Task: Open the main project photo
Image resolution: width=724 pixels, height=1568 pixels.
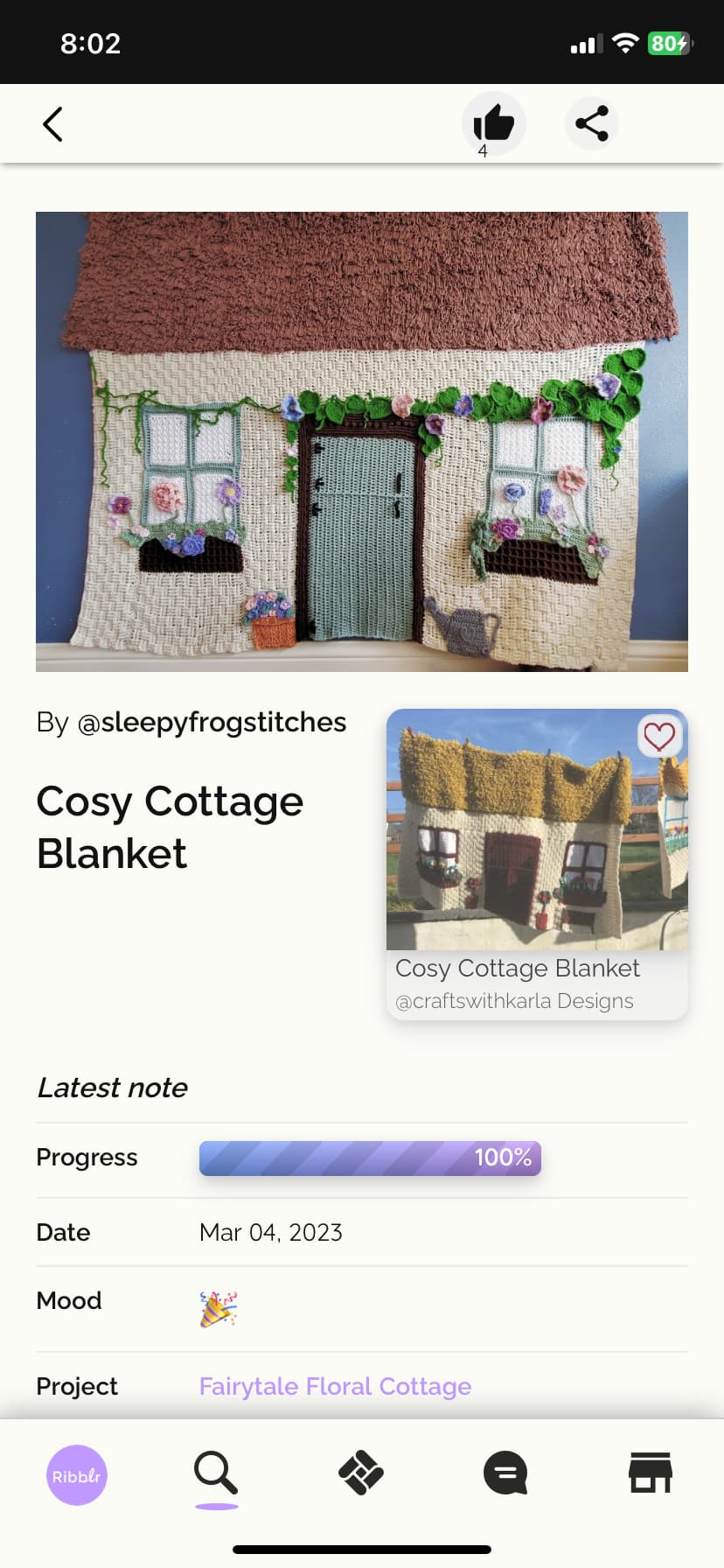Action: (x=362, y=442)
